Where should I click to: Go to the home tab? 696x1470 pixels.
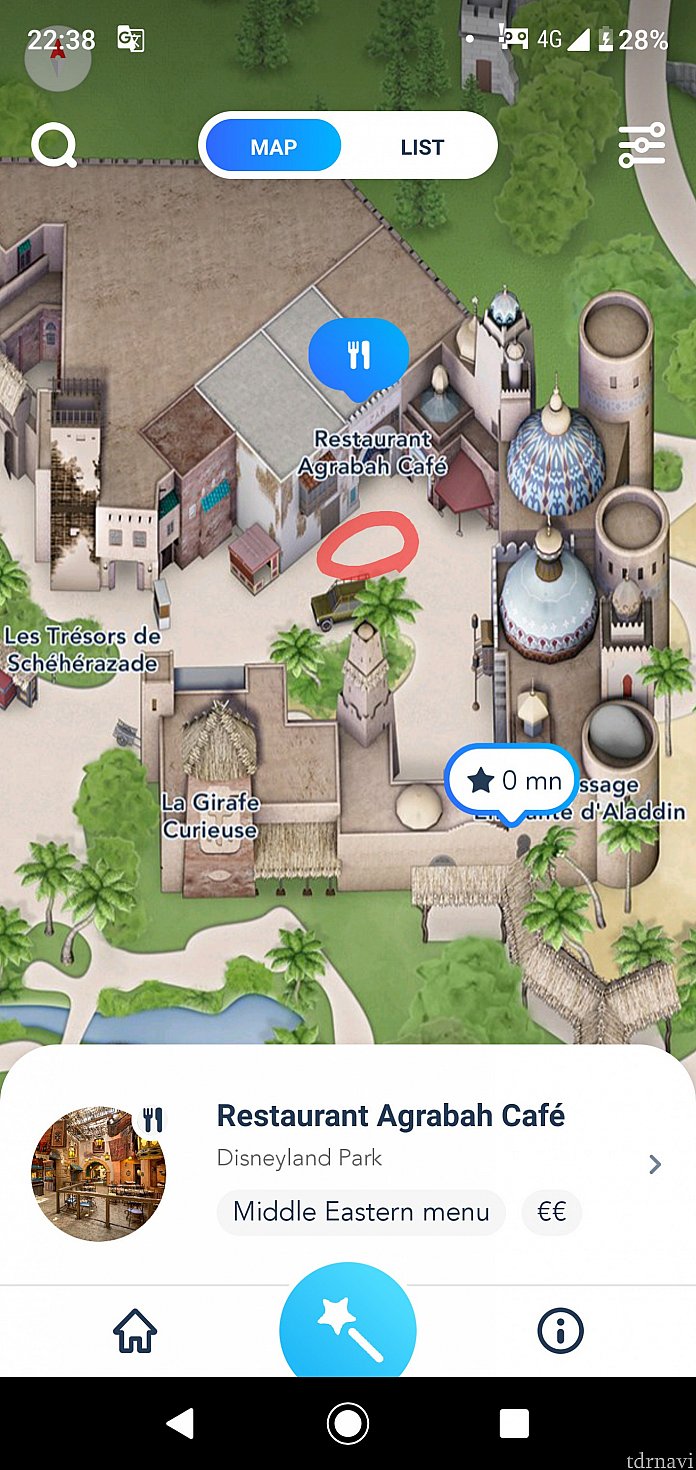coord(135,1331)
